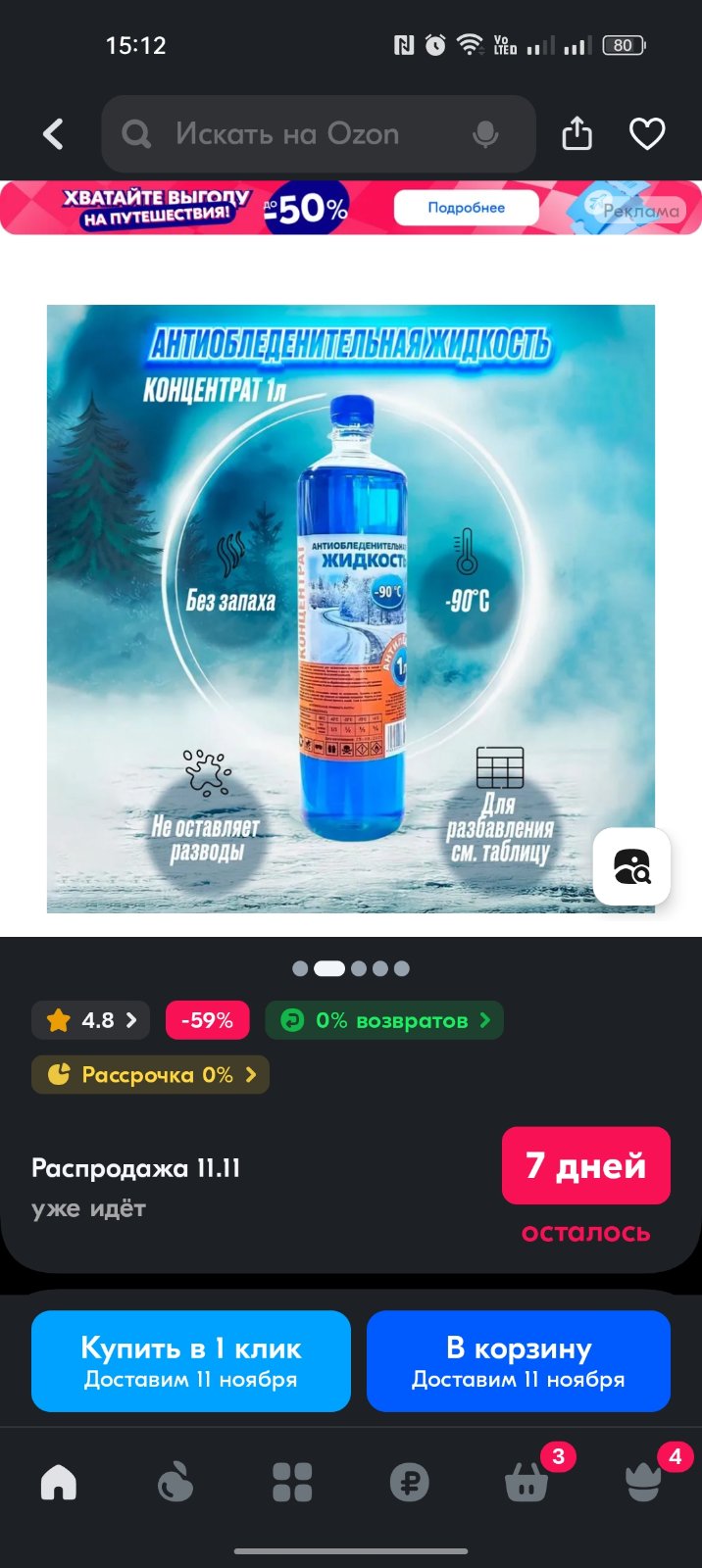Go back with the arrow icon
The height and width of the screenshot is (1568, 702).
click(x=54, y=134)
